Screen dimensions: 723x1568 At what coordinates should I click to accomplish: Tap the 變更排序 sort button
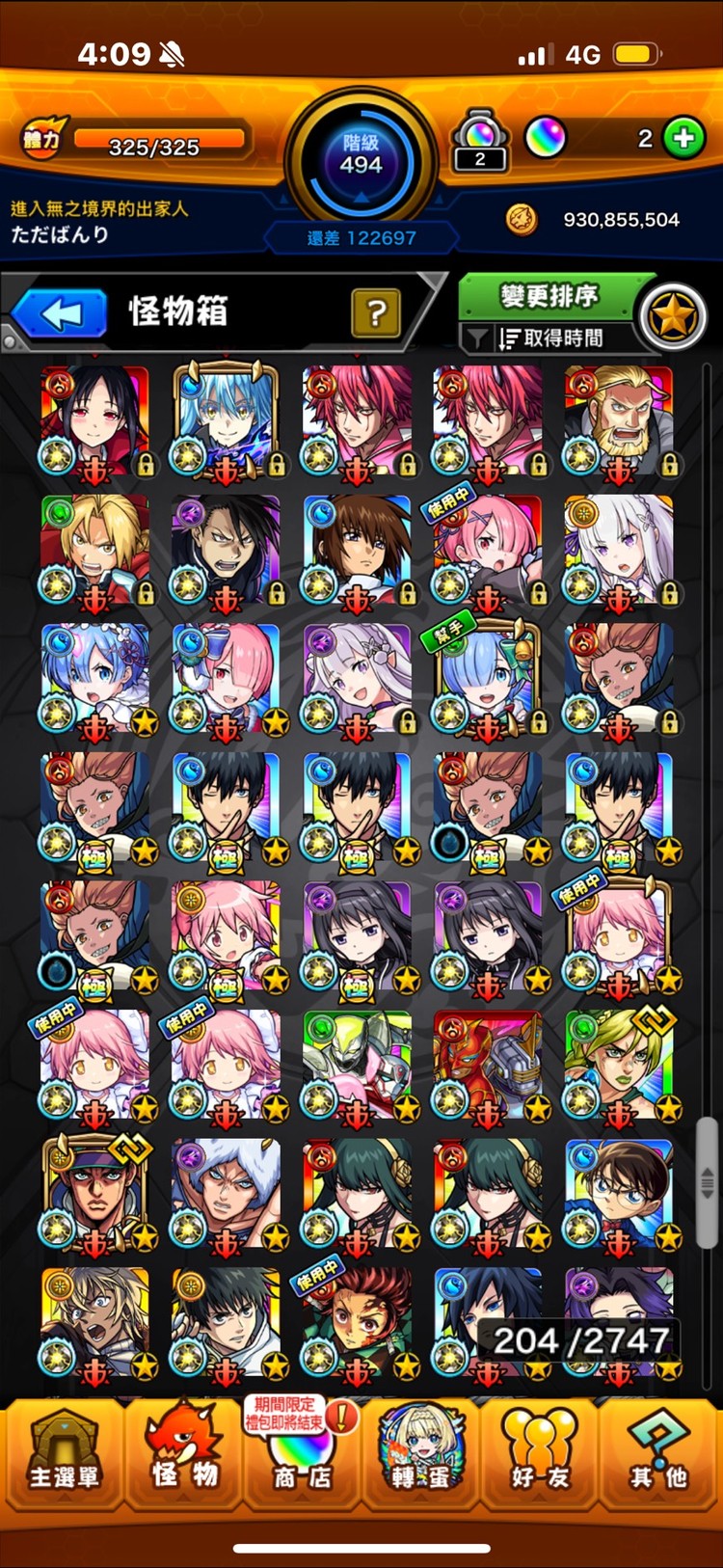pos(549,296)
